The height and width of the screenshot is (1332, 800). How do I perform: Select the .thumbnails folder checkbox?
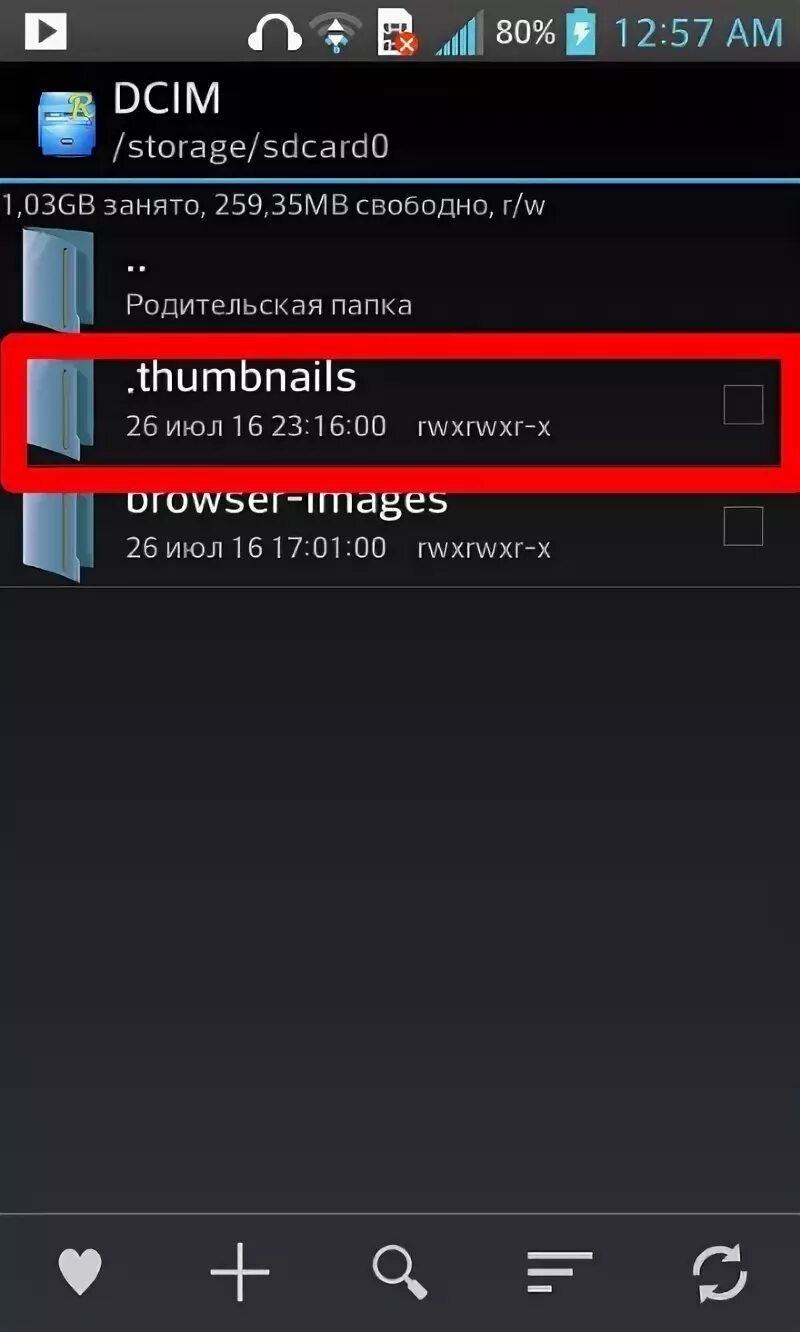click(743, 405)
